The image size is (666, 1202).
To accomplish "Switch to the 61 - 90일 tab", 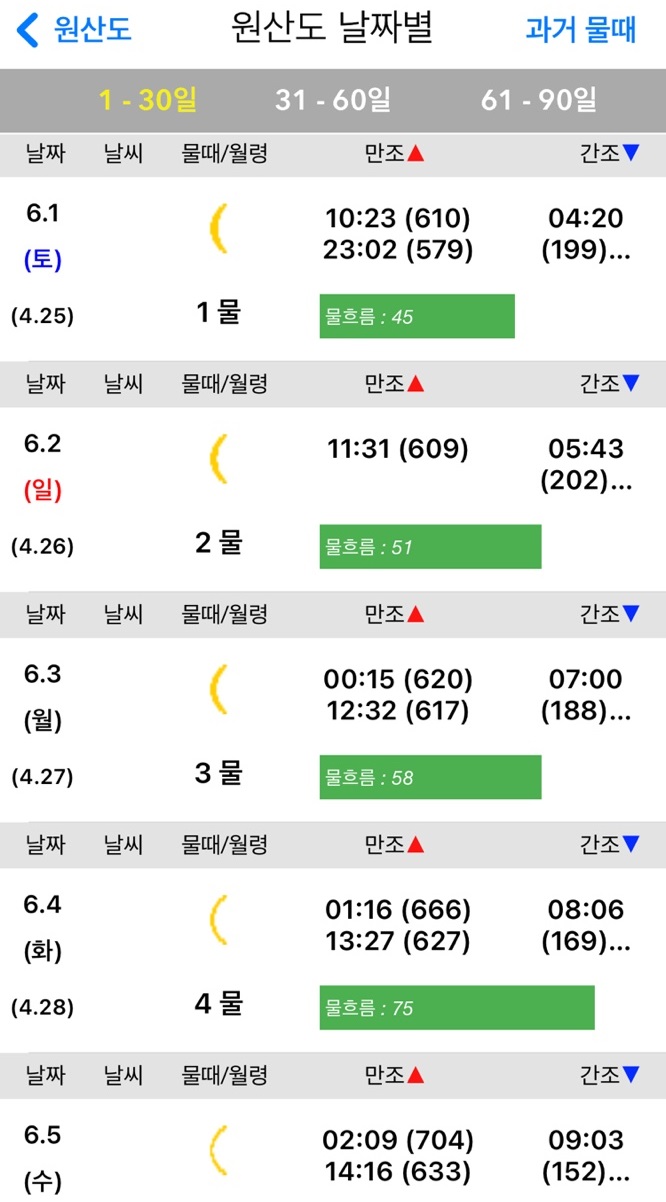I will pos(539,100).
